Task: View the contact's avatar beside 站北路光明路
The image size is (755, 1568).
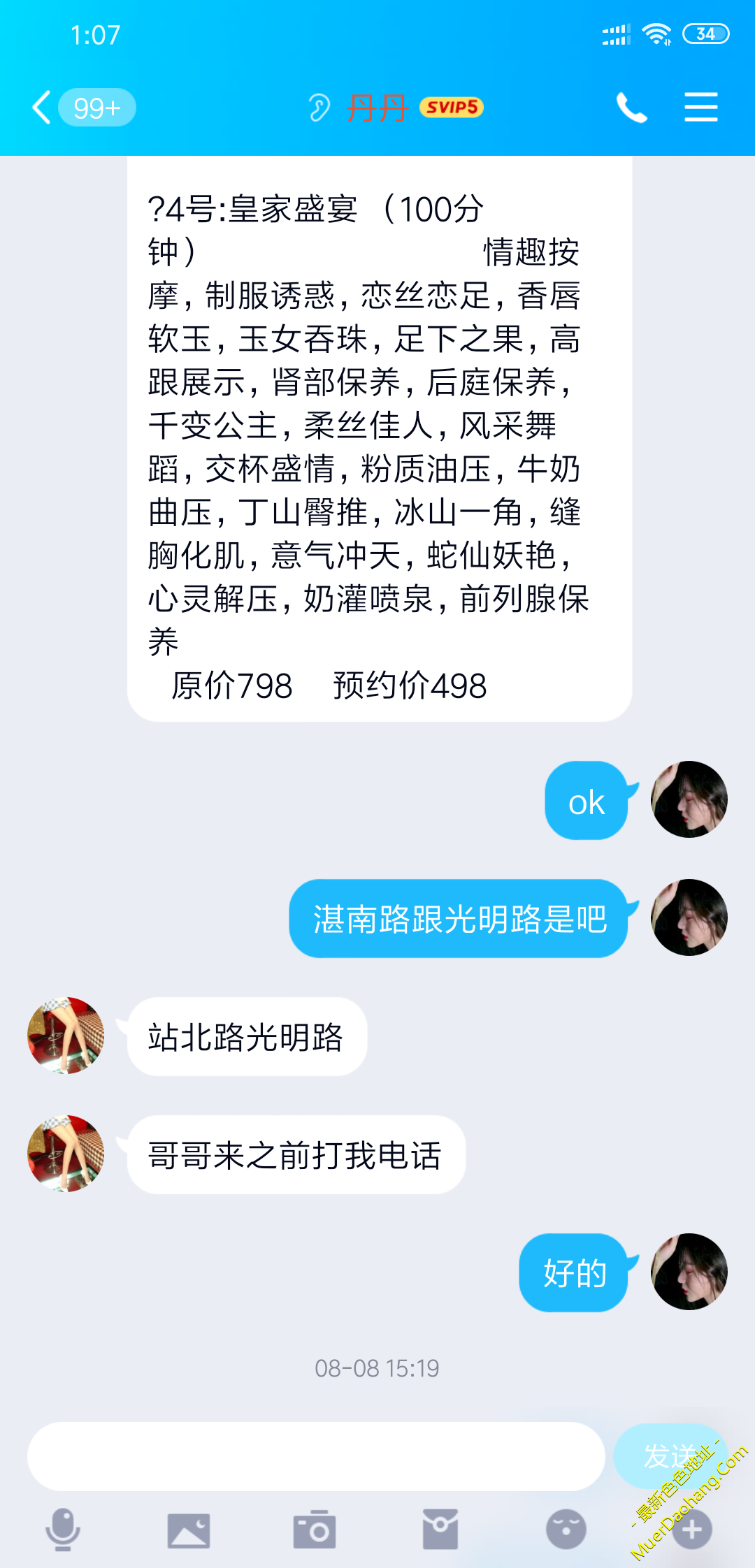Action: click(x=66, y=1035)
